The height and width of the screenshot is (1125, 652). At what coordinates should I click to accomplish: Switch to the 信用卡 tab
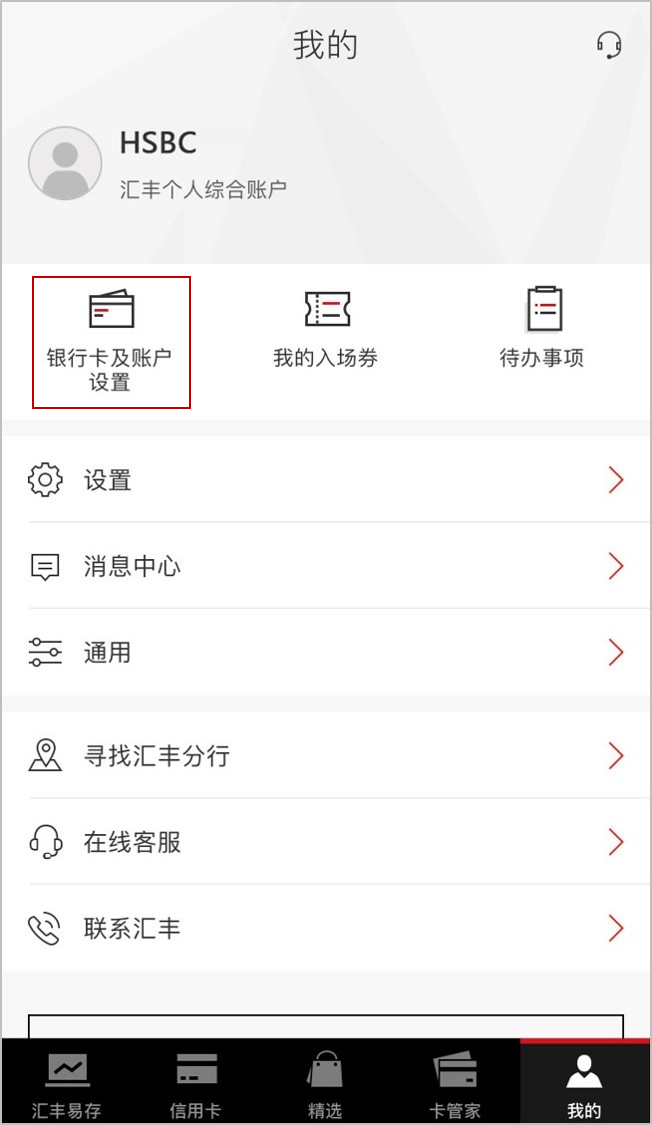click(x=196, y=1084)
